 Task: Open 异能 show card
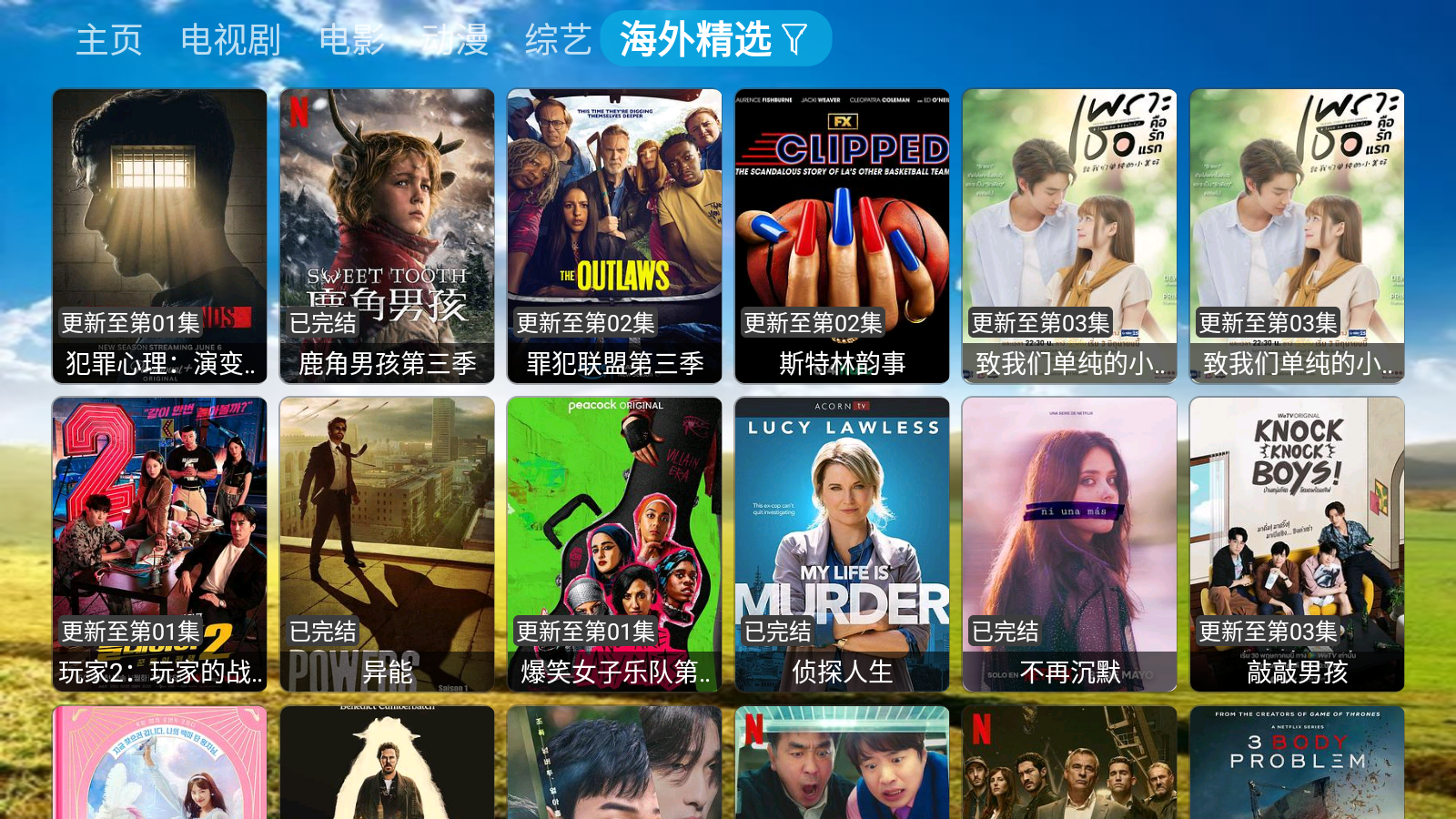[x=387, y=543]
